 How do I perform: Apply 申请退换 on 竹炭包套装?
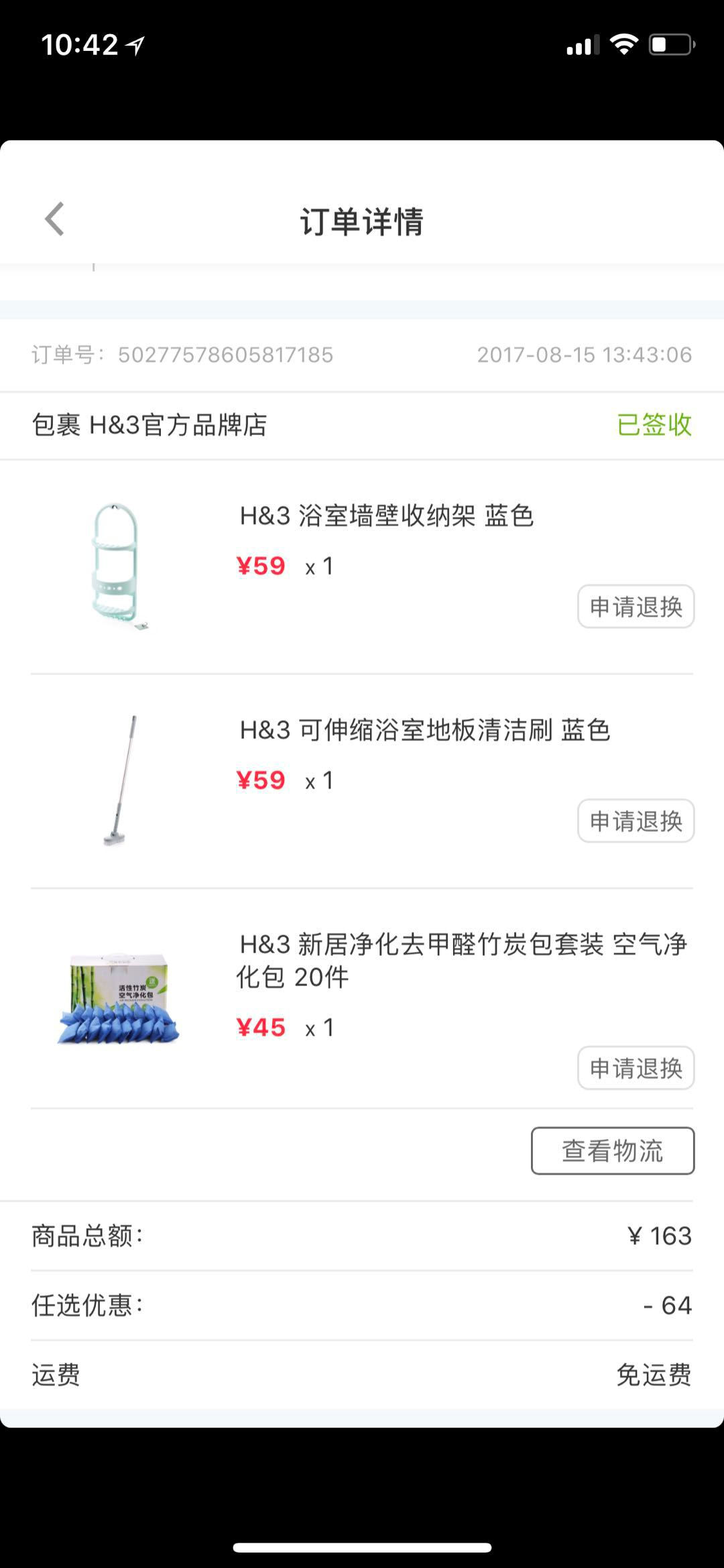pos(636,1068)
